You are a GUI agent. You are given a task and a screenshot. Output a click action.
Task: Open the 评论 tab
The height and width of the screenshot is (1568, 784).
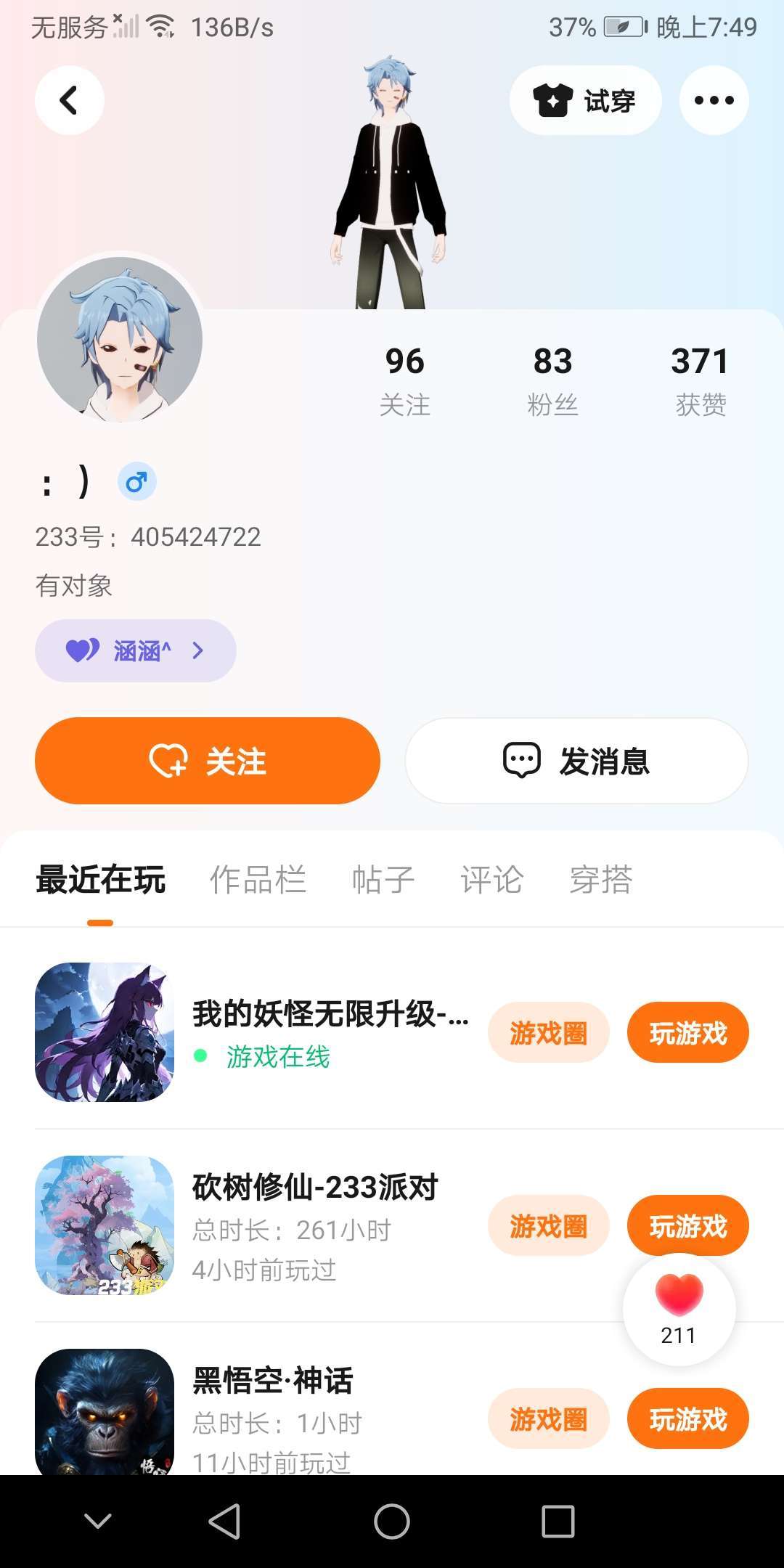click(x=491, y=880)
